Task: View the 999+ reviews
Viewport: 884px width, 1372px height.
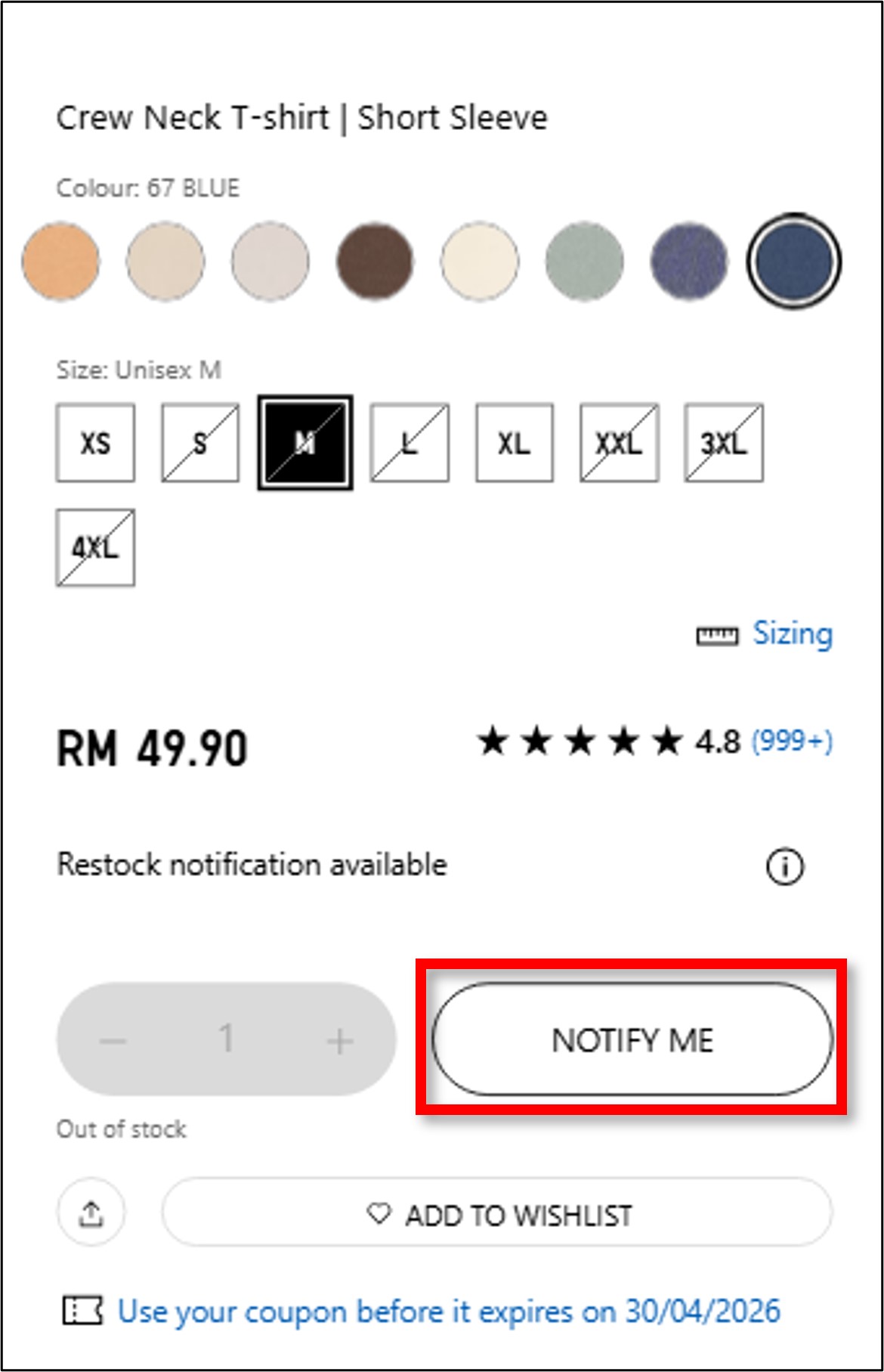Action: click(x=792, y=741)
